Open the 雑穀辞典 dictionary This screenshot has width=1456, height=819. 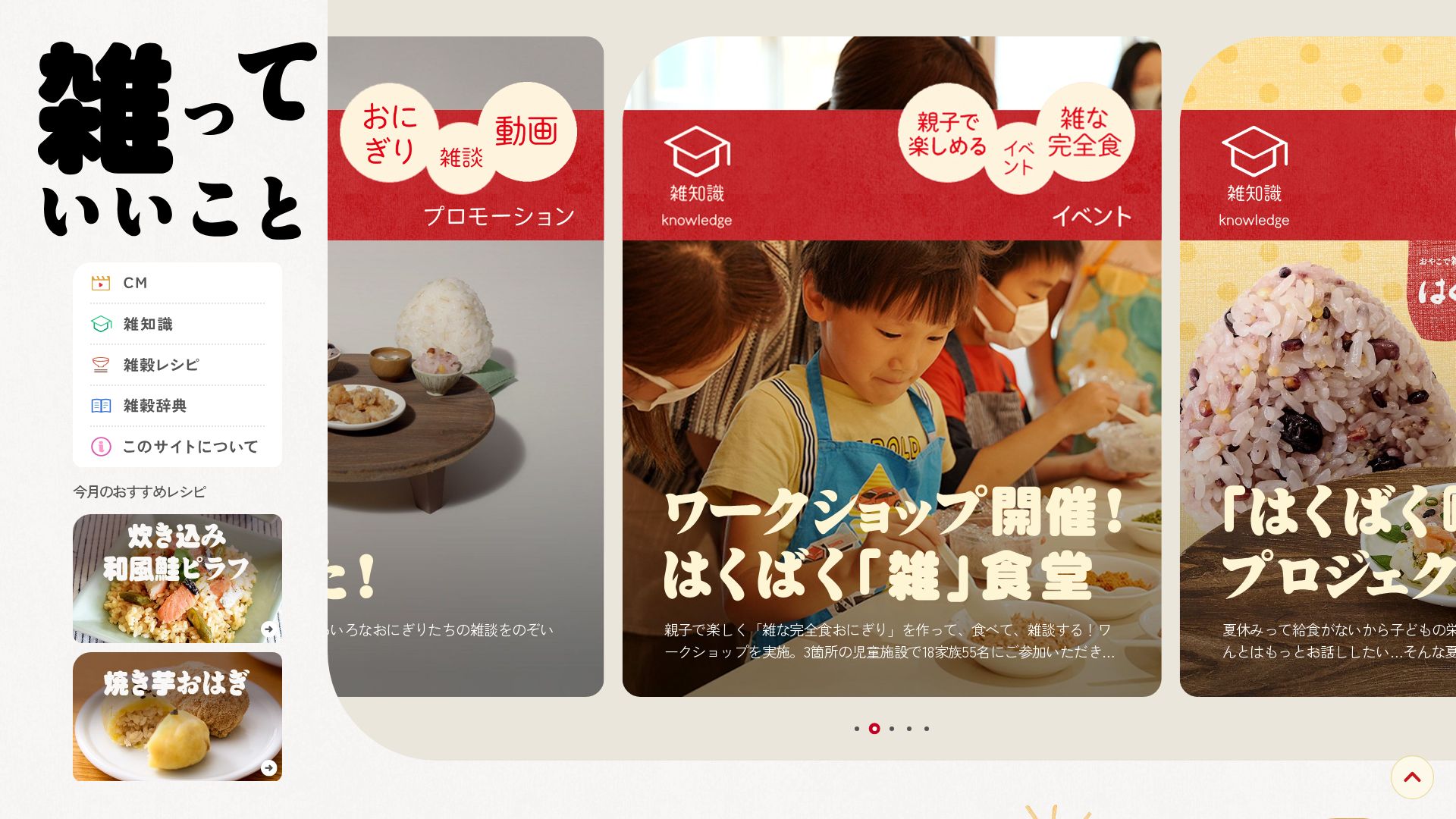(177, 406)
